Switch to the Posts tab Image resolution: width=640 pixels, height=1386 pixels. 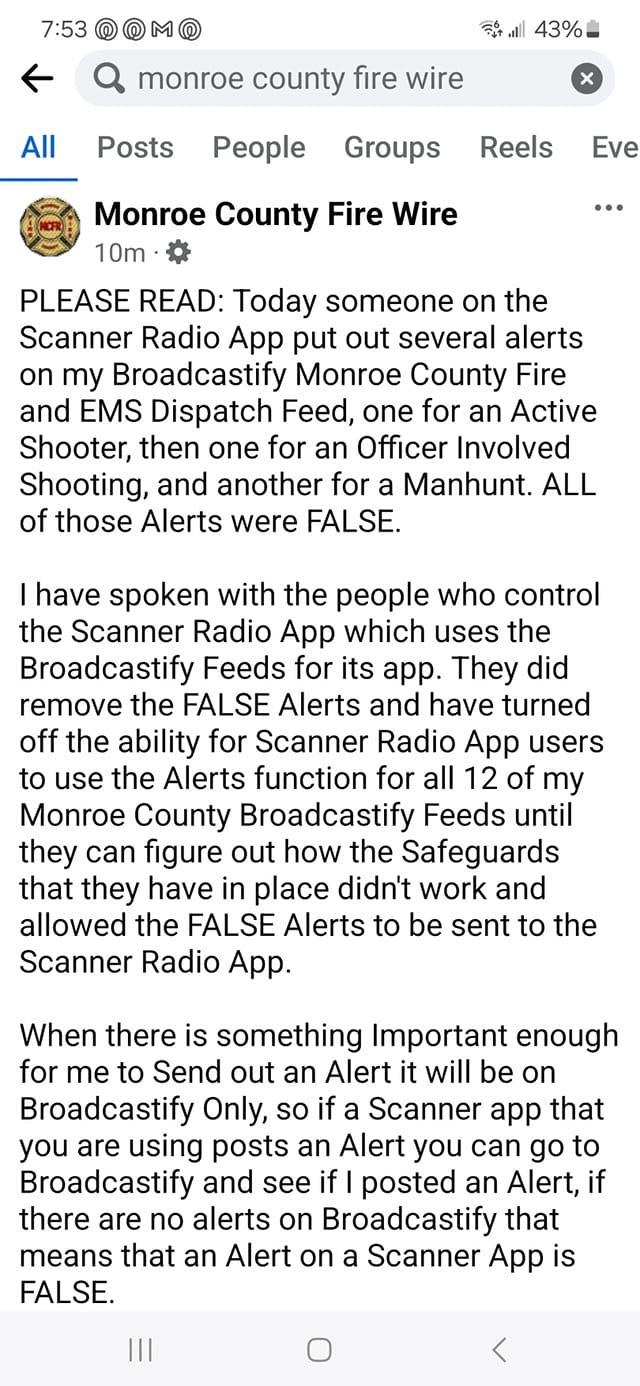tap(135, 148)
